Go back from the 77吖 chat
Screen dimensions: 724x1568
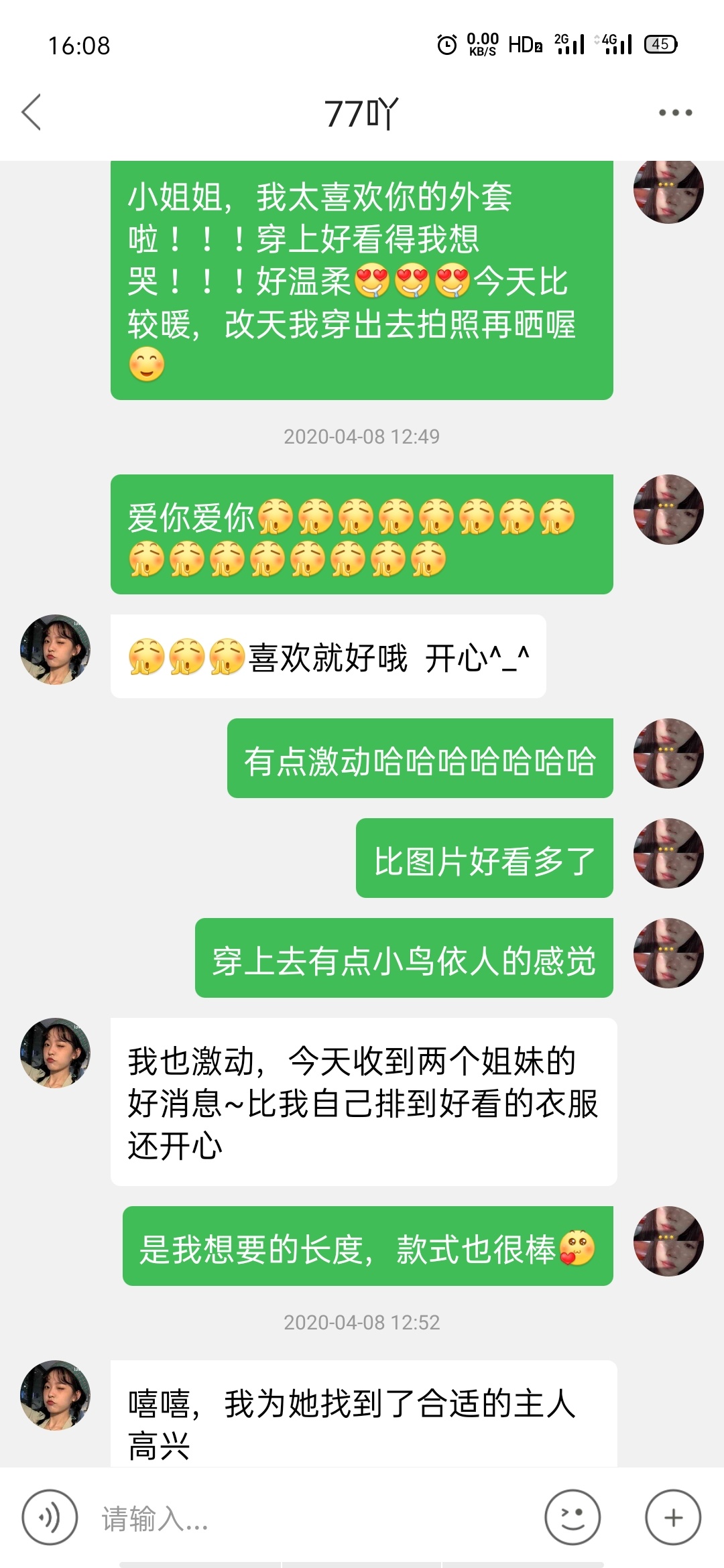click(x=32, y=112)
